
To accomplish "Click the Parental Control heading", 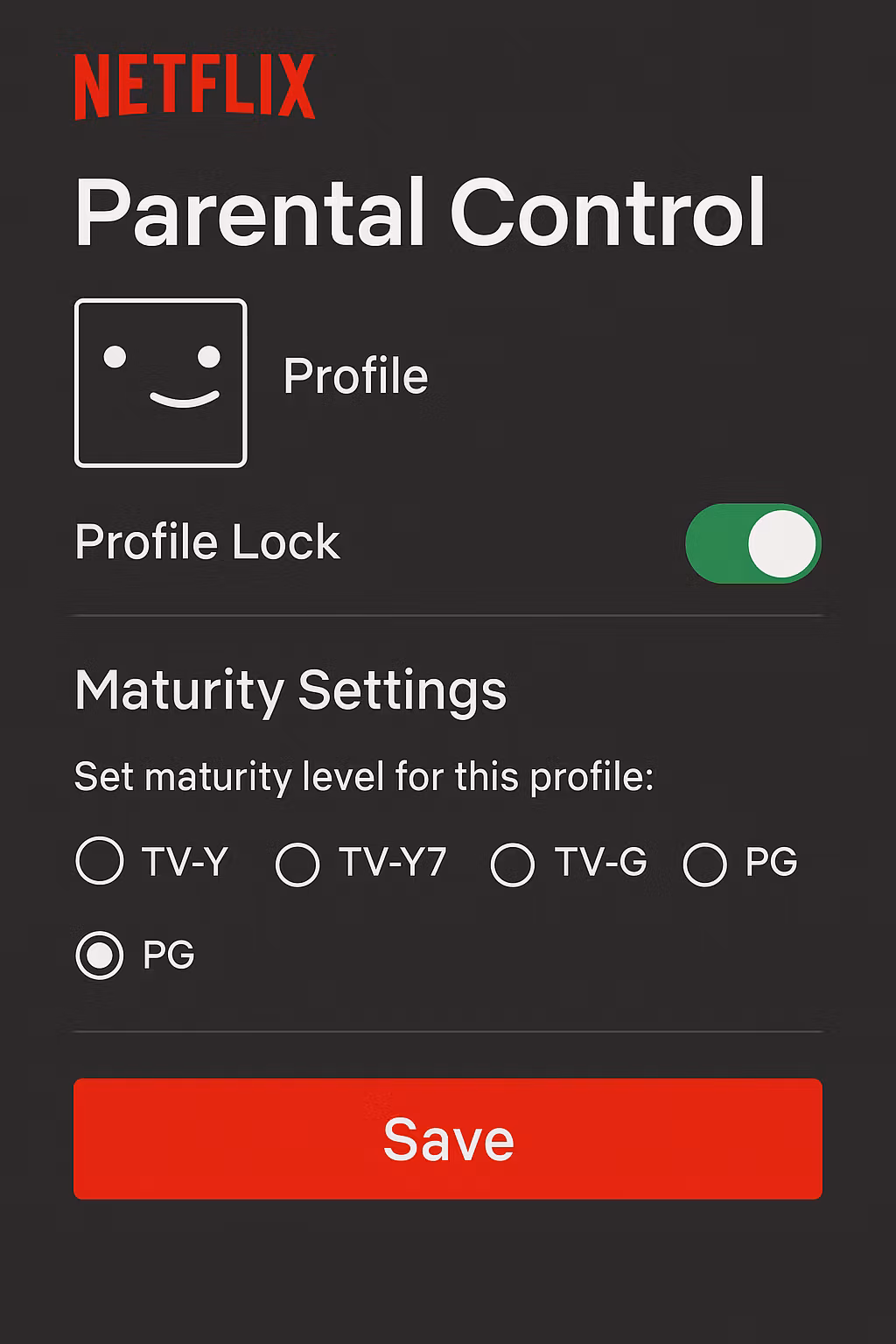I will pyautogui.click(x=421, y=214).
